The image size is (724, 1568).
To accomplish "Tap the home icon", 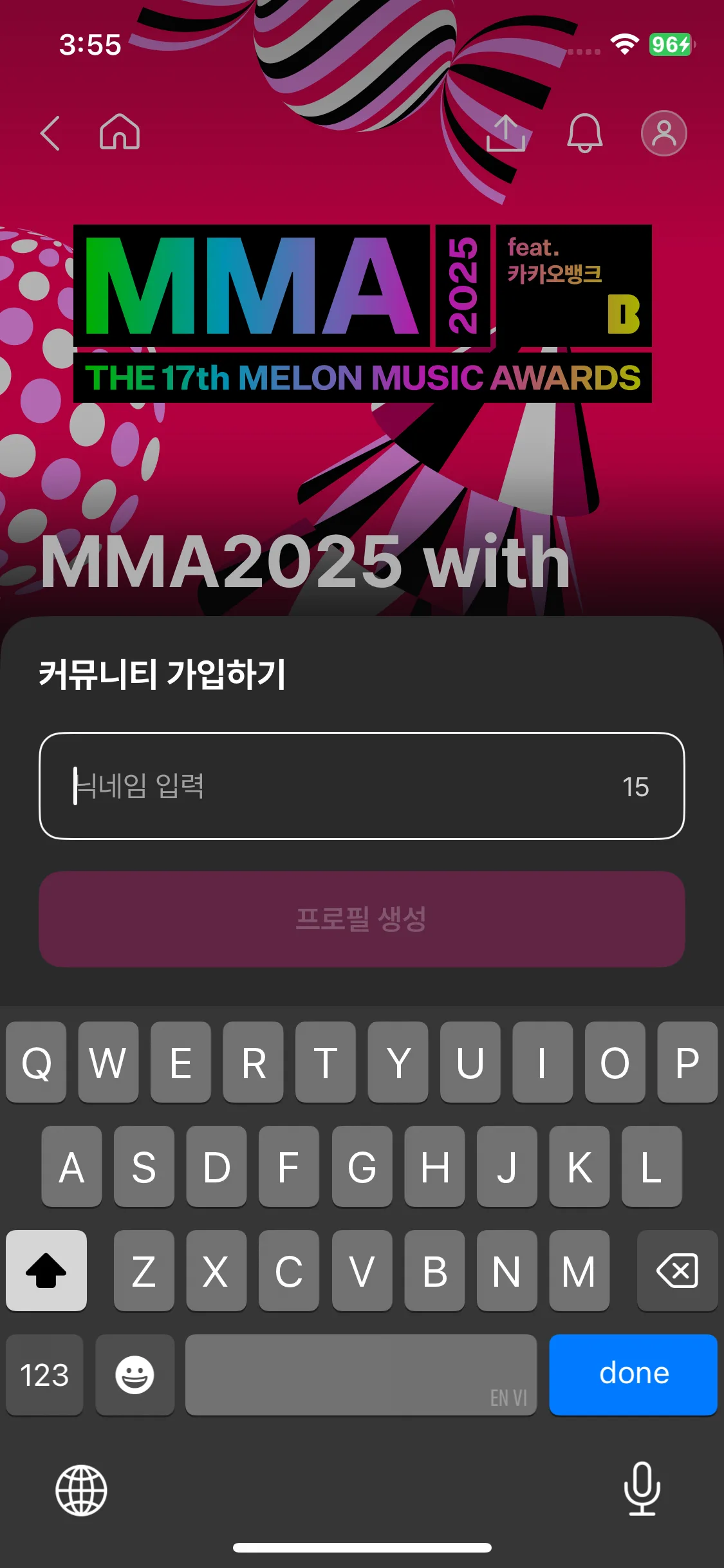I will point(118,133).
